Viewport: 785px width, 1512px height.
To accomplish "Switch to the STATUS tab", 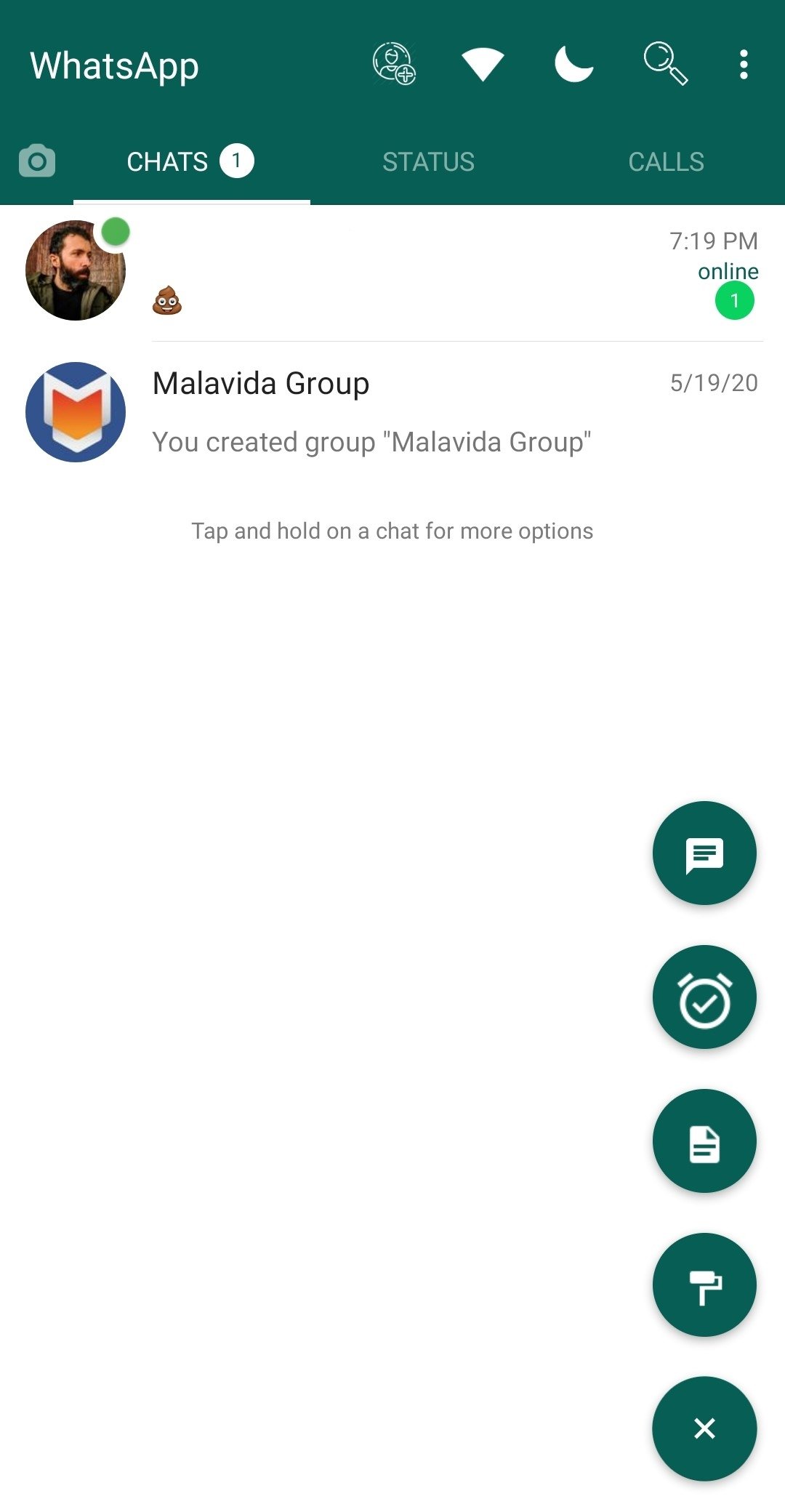I will coord(428,161).
